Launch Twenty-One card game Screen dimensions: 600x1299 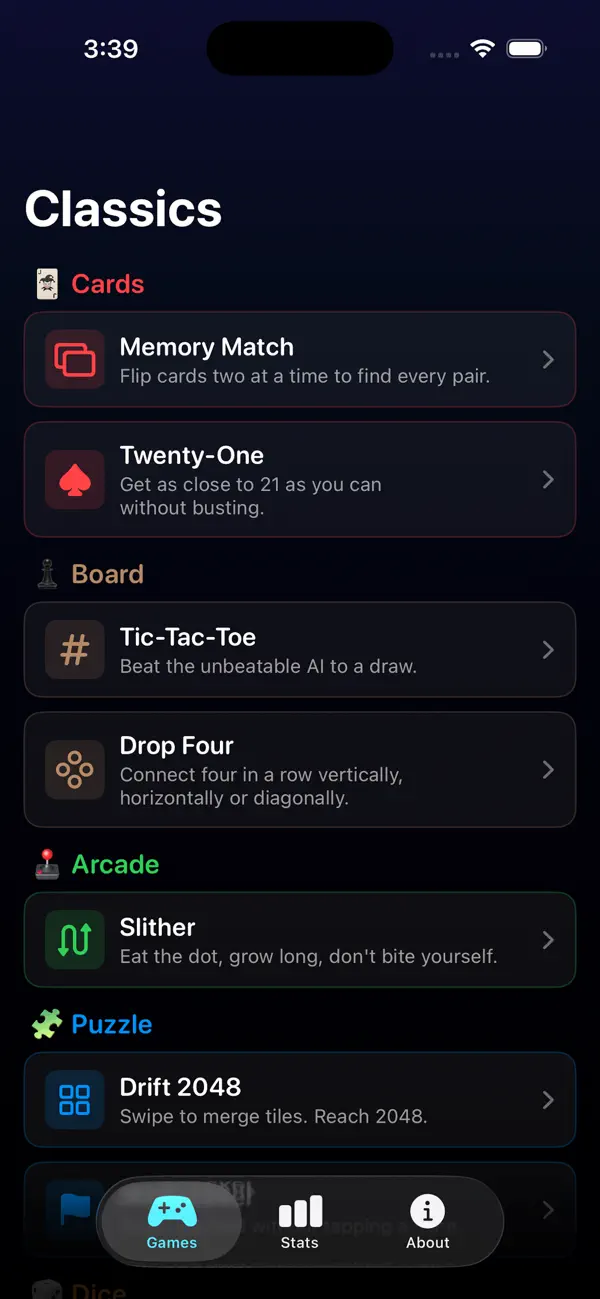[300, 480]
